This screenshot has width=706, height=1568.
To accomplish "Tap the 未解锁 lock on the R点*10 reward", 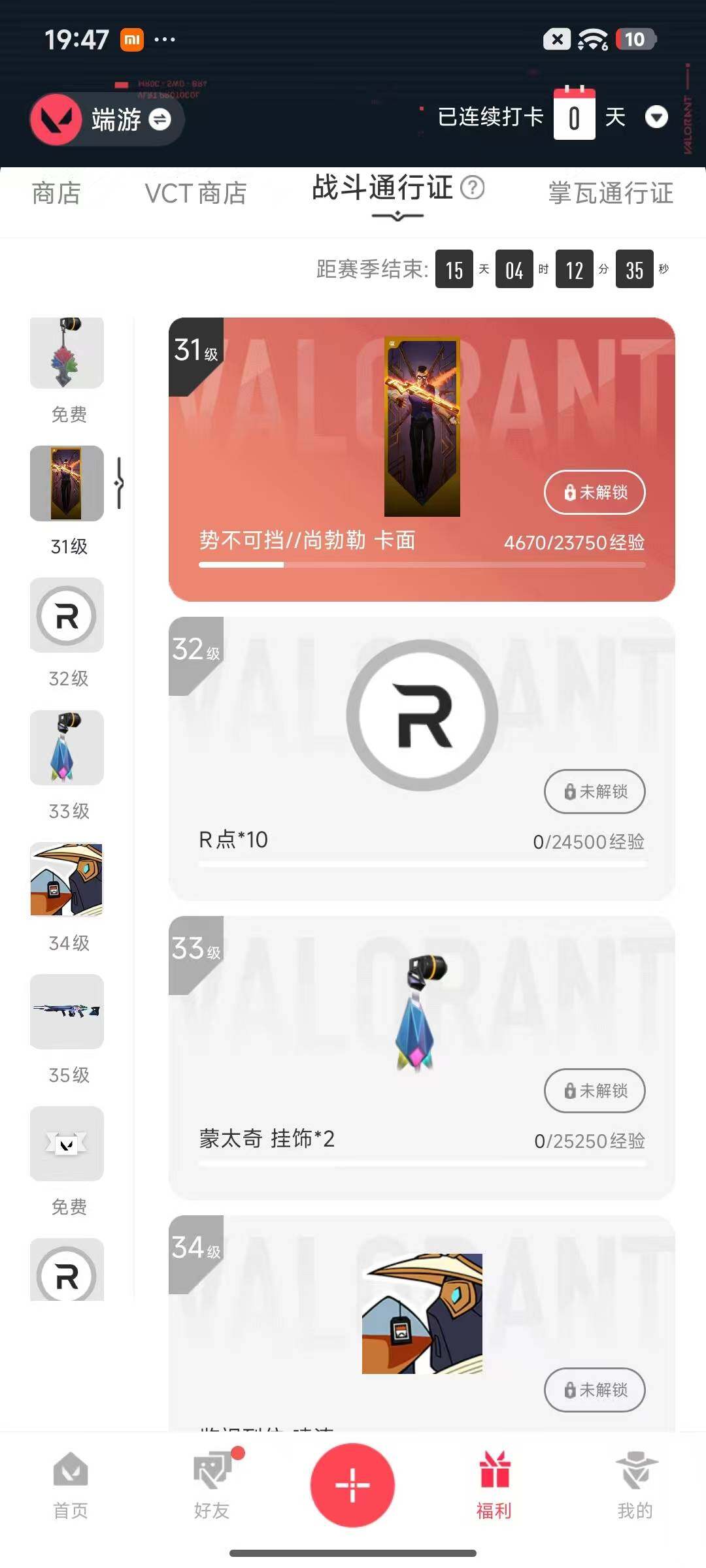I will point(594,792).
